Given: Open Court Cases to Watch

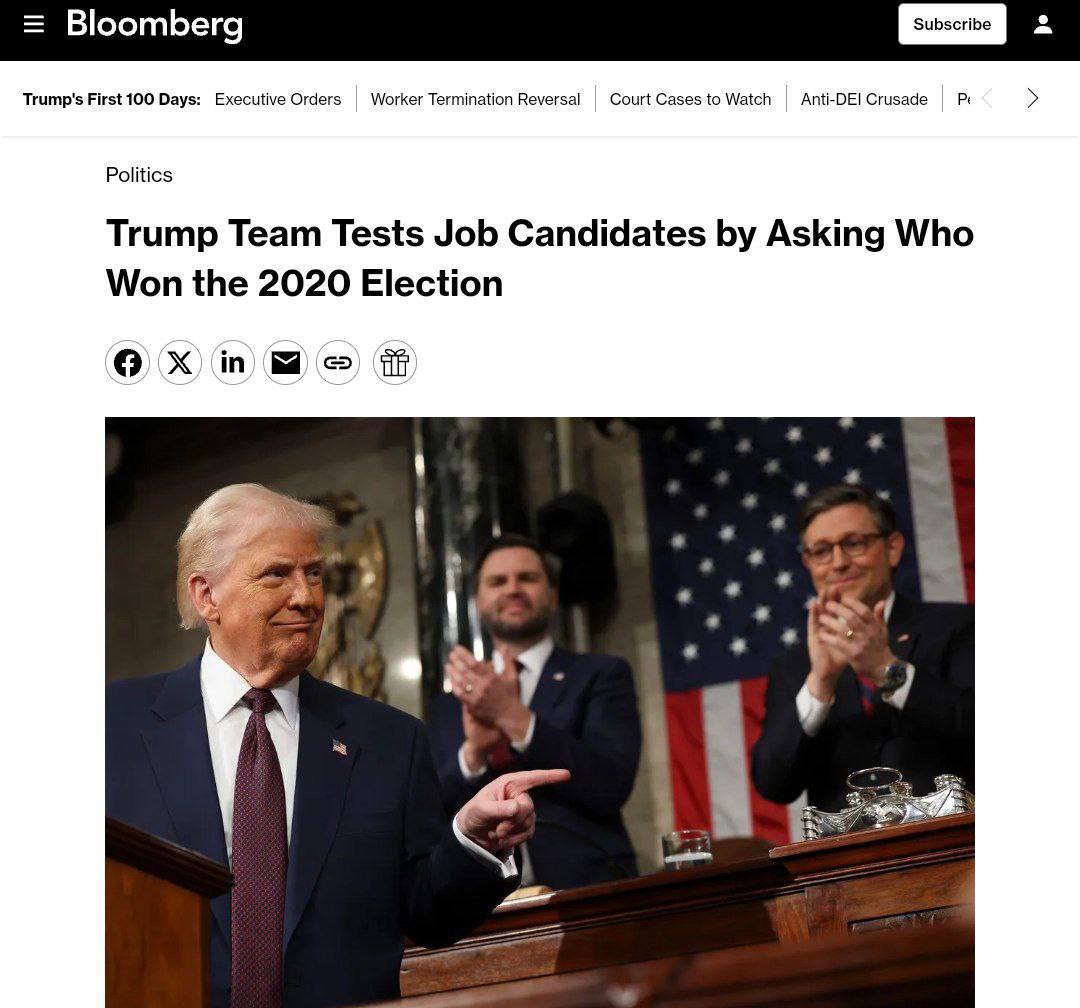Looking at the screenshot, I should tap(690, 99).
